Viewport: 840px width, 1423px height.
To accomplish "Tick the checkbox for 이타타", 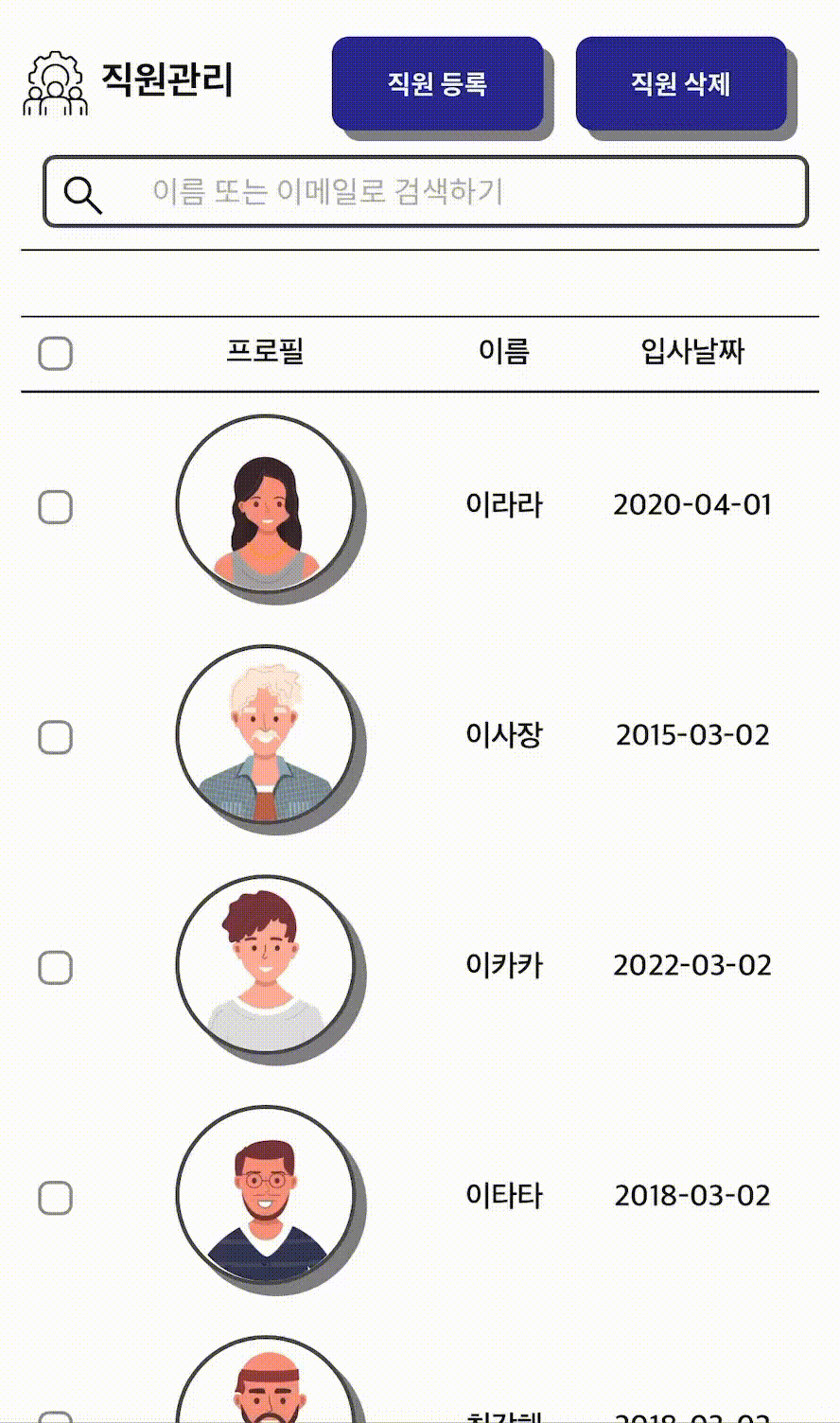I will point(55,1198).
